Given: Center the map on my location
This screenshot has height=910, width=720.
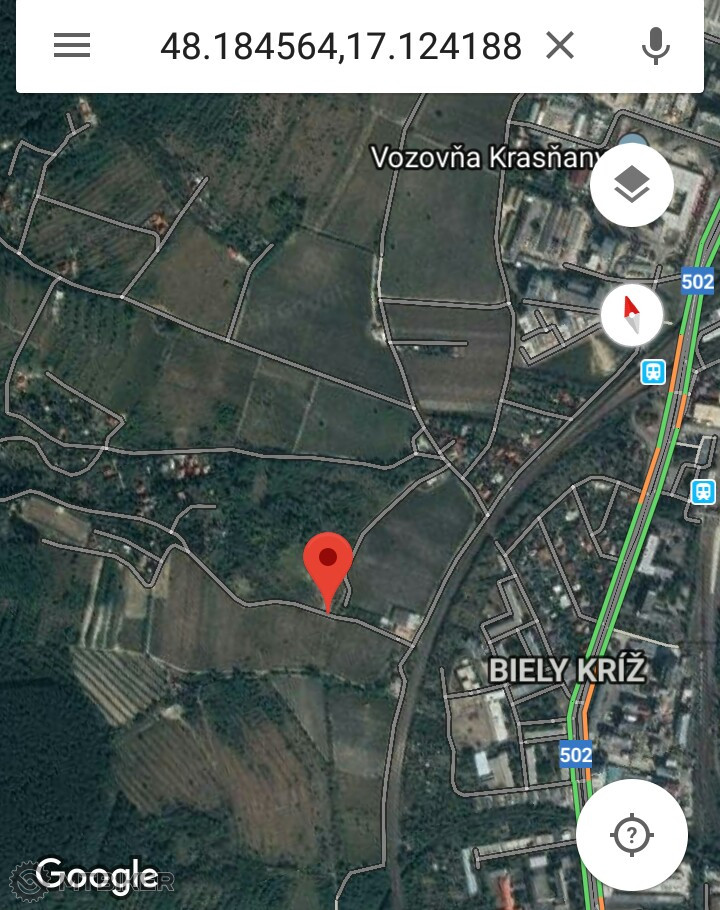Looking at the screenshot, I should pyautogui.click(x=631, y=835).
